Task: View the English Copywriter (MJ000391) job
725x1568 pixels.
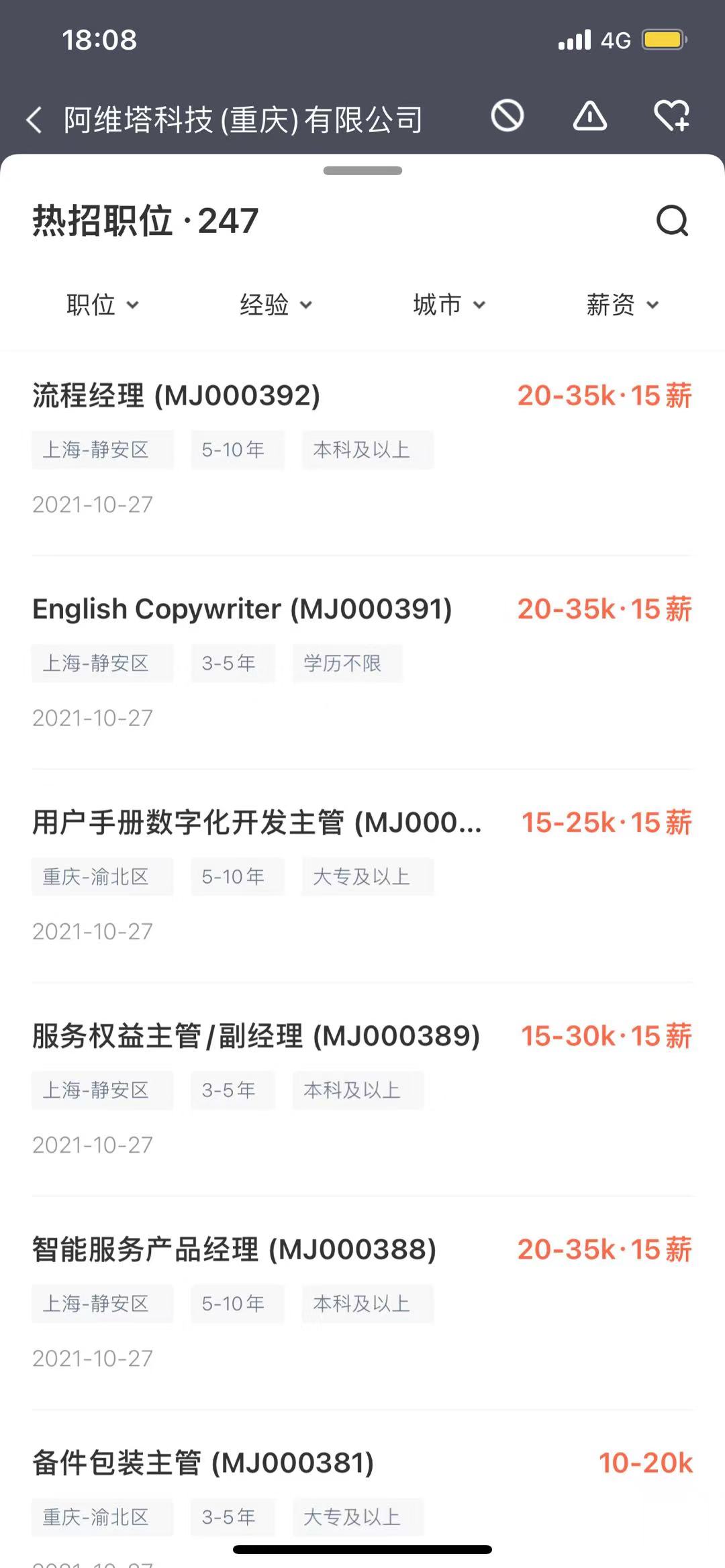Action: (x=242, y=609)
